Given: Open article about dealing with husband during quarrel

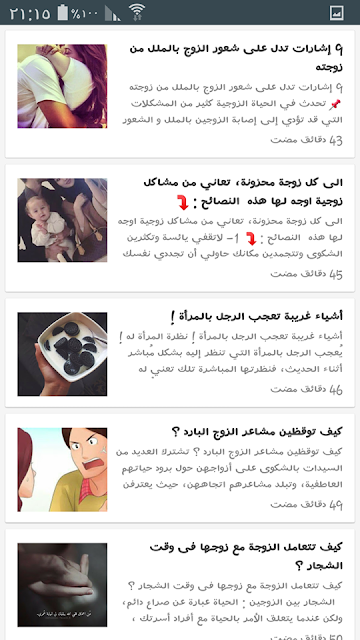Looking at the screenshot, I should 180,584.
